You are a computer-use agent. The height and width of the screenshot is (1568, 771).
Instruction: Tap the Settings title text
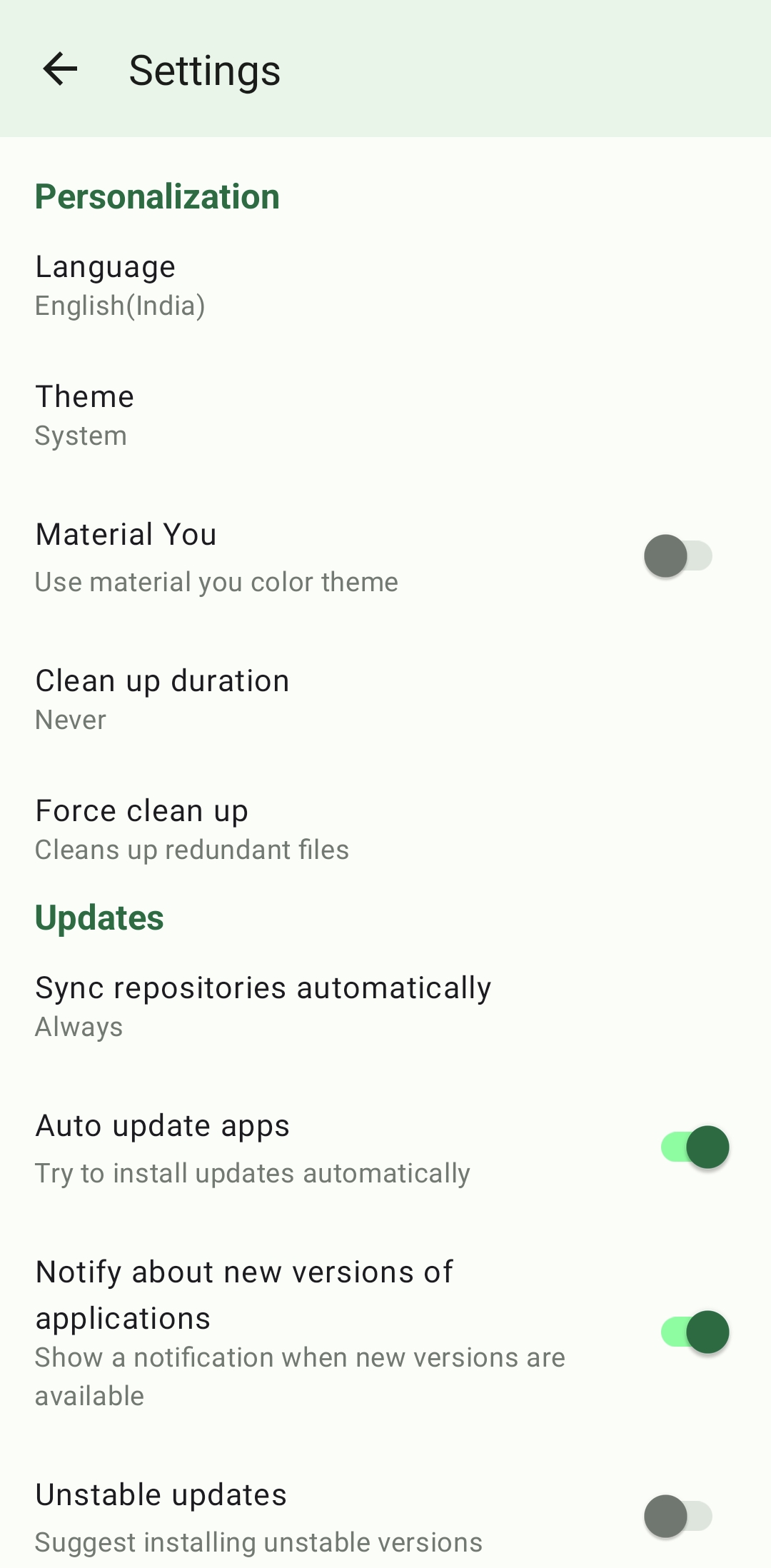204,69
